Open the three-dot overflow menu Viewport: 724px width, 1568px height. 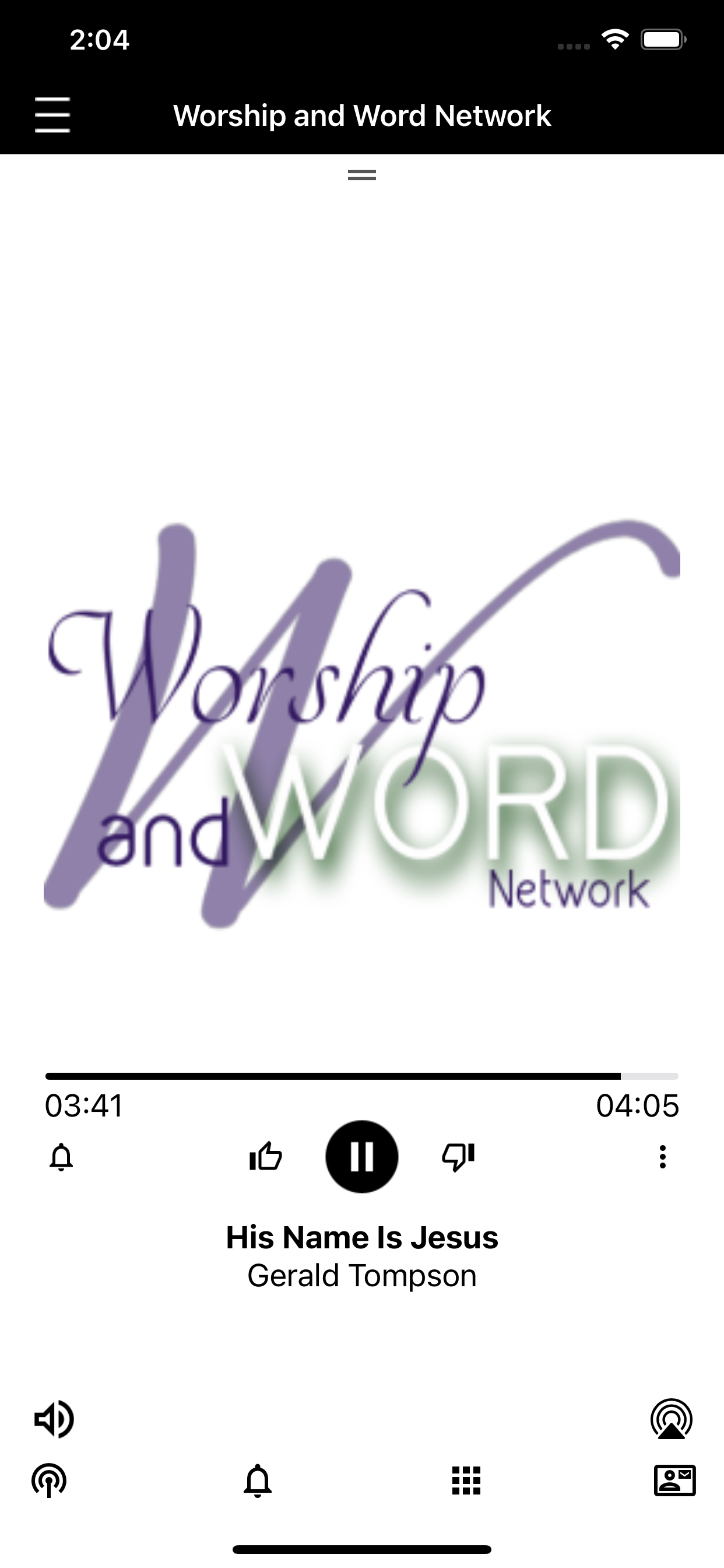(662, 1156)
